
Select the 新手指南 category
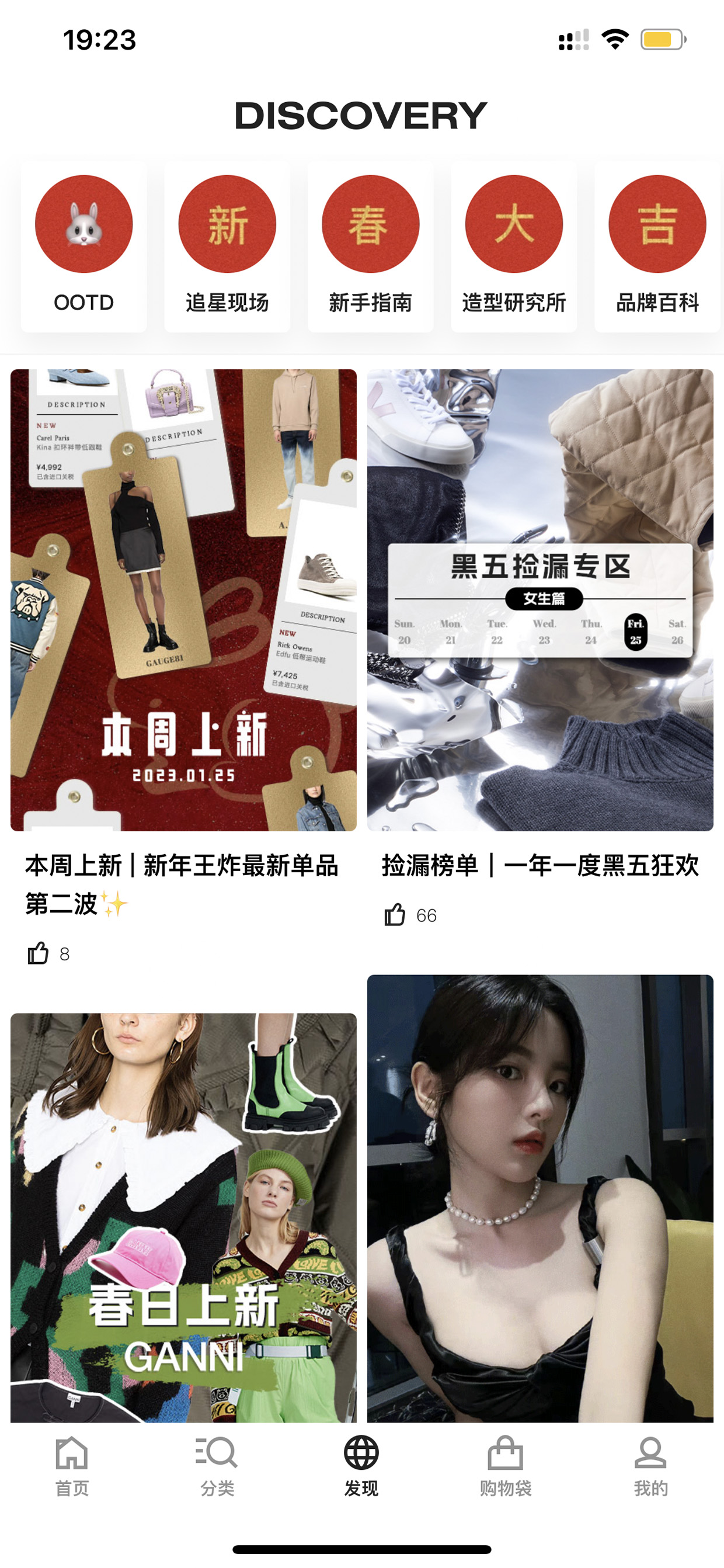[x=371, y=246]
